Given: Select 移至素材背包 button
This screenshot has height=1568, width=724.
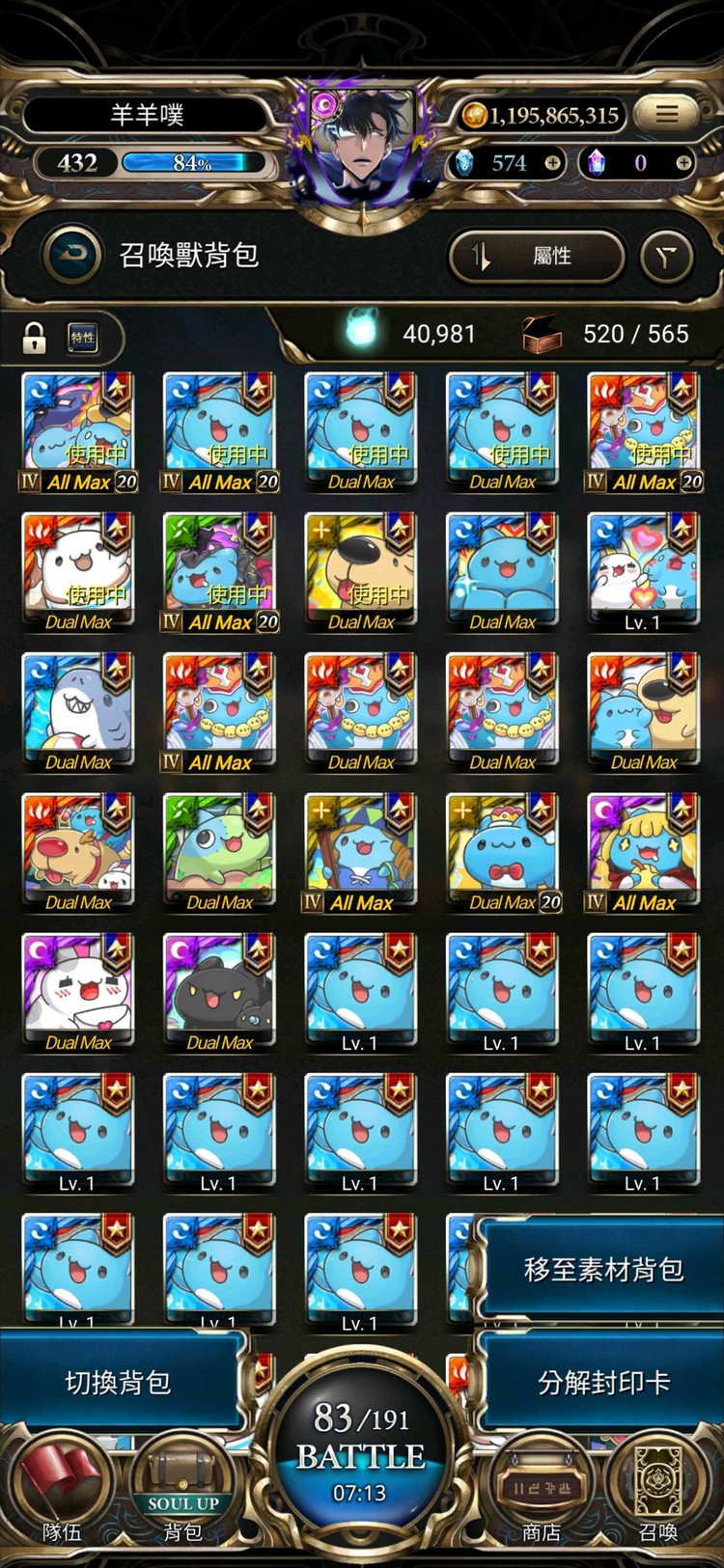Looking at the screenshot, I should pos(602,1269).
